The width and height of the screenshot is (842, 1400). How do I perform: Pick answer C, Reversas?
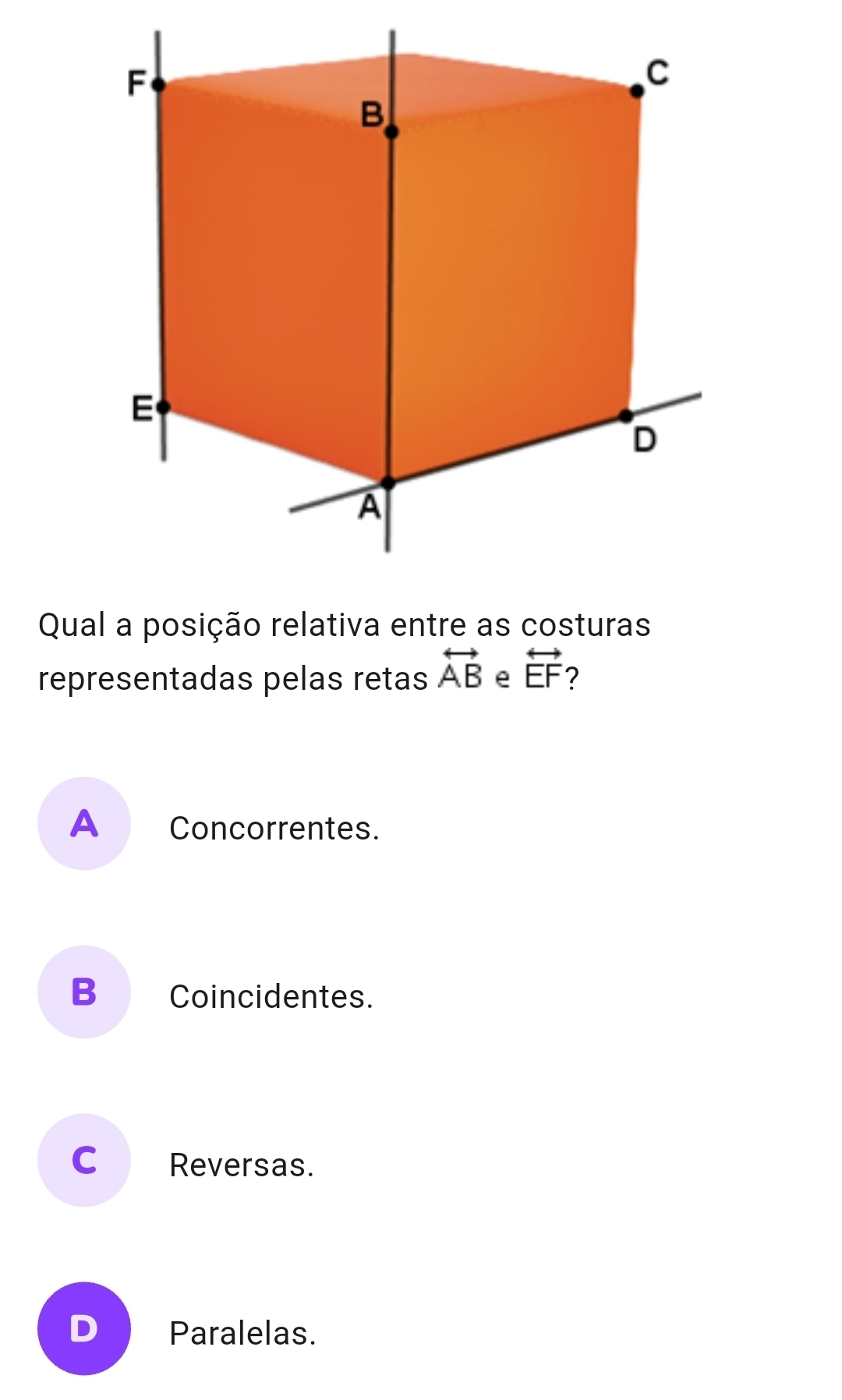pyautogui.click(x=84, y=1161)
